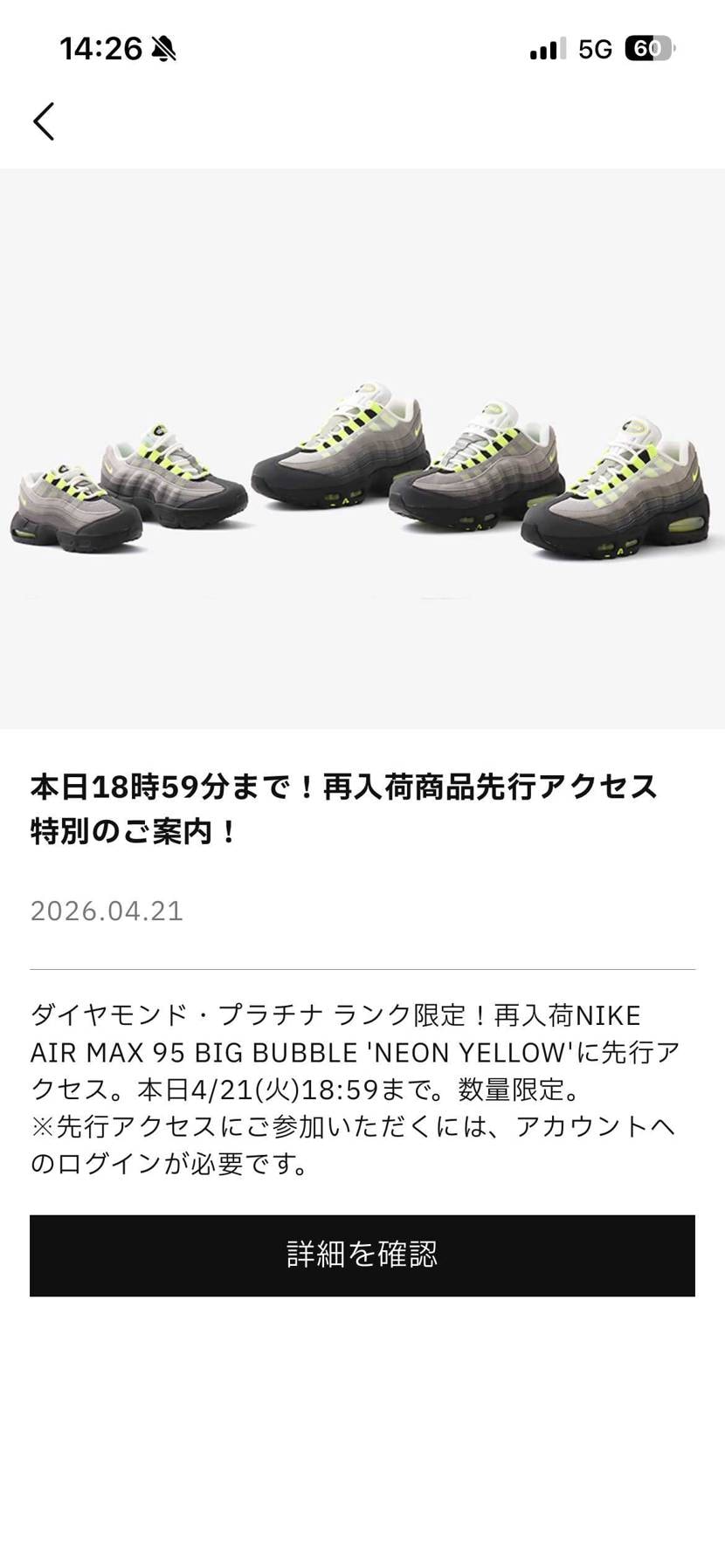Screen dimensions: 725x1568
Task: Tap the back navigation icon to exit notification
Action: [x=45, y=122]
